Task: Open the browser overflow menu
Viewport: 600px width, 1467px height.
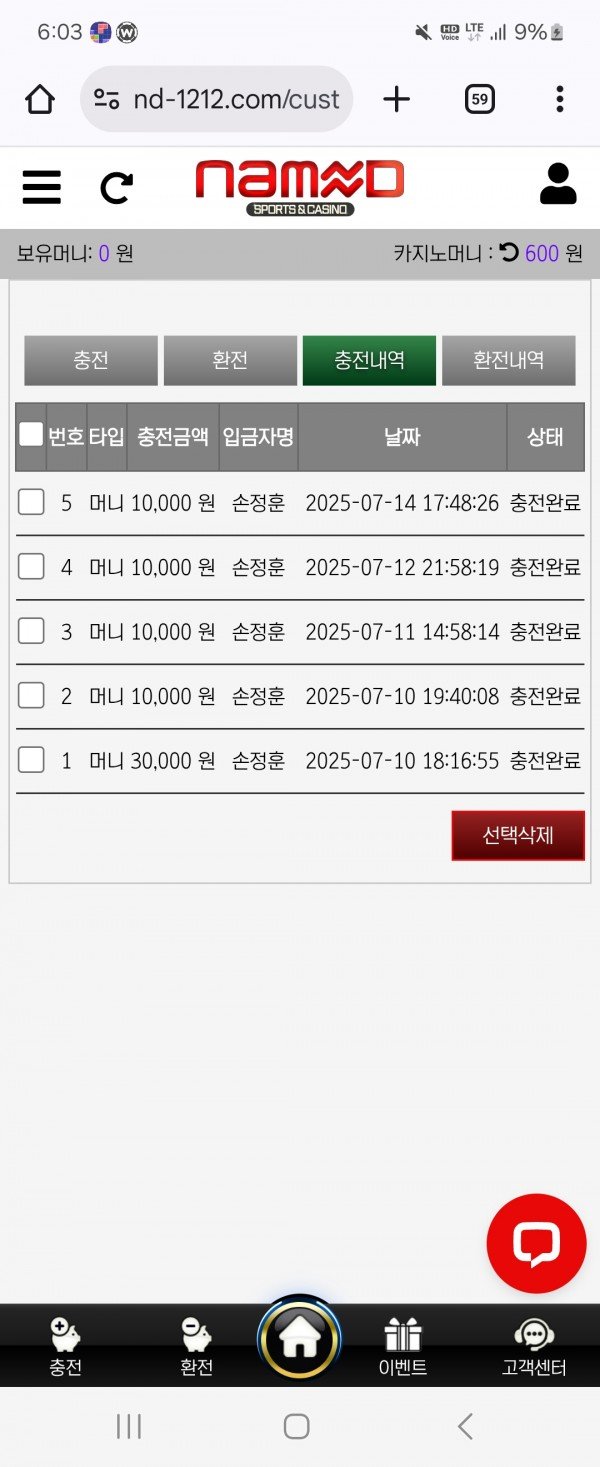Action: [x=559, y=99]
